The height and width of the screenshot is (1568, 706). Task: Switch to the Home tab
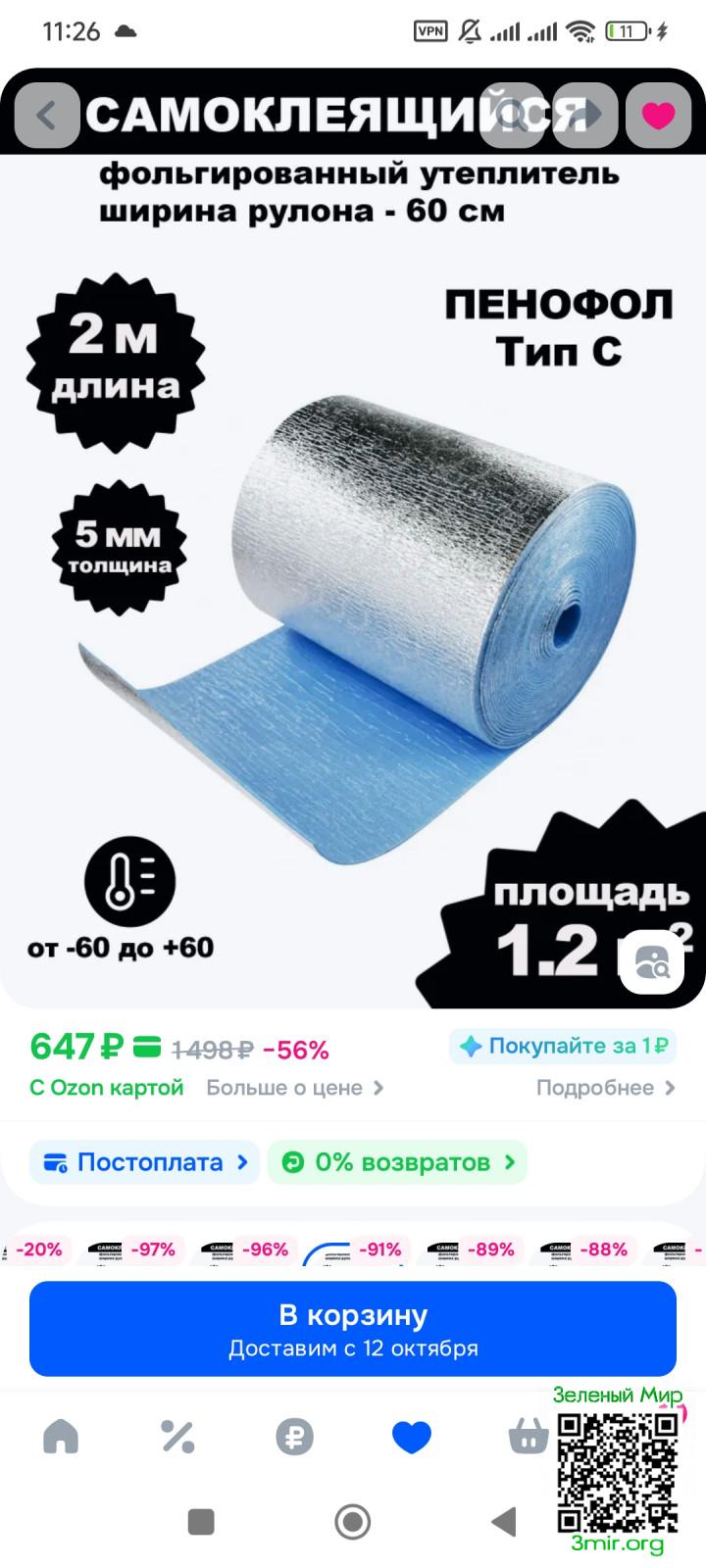pos(61,1438)
